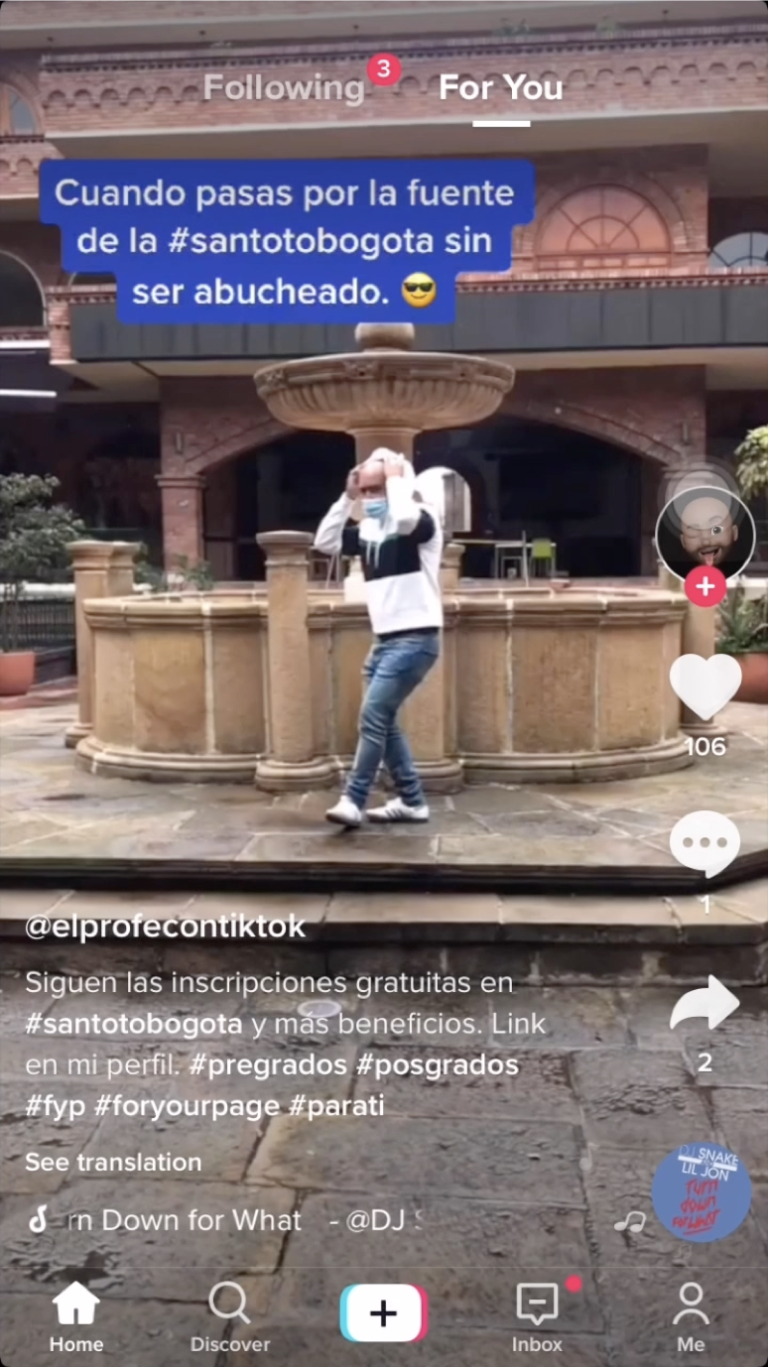Like this video with the heart
Screen dimensions: 768x1367
pos(704,685)
